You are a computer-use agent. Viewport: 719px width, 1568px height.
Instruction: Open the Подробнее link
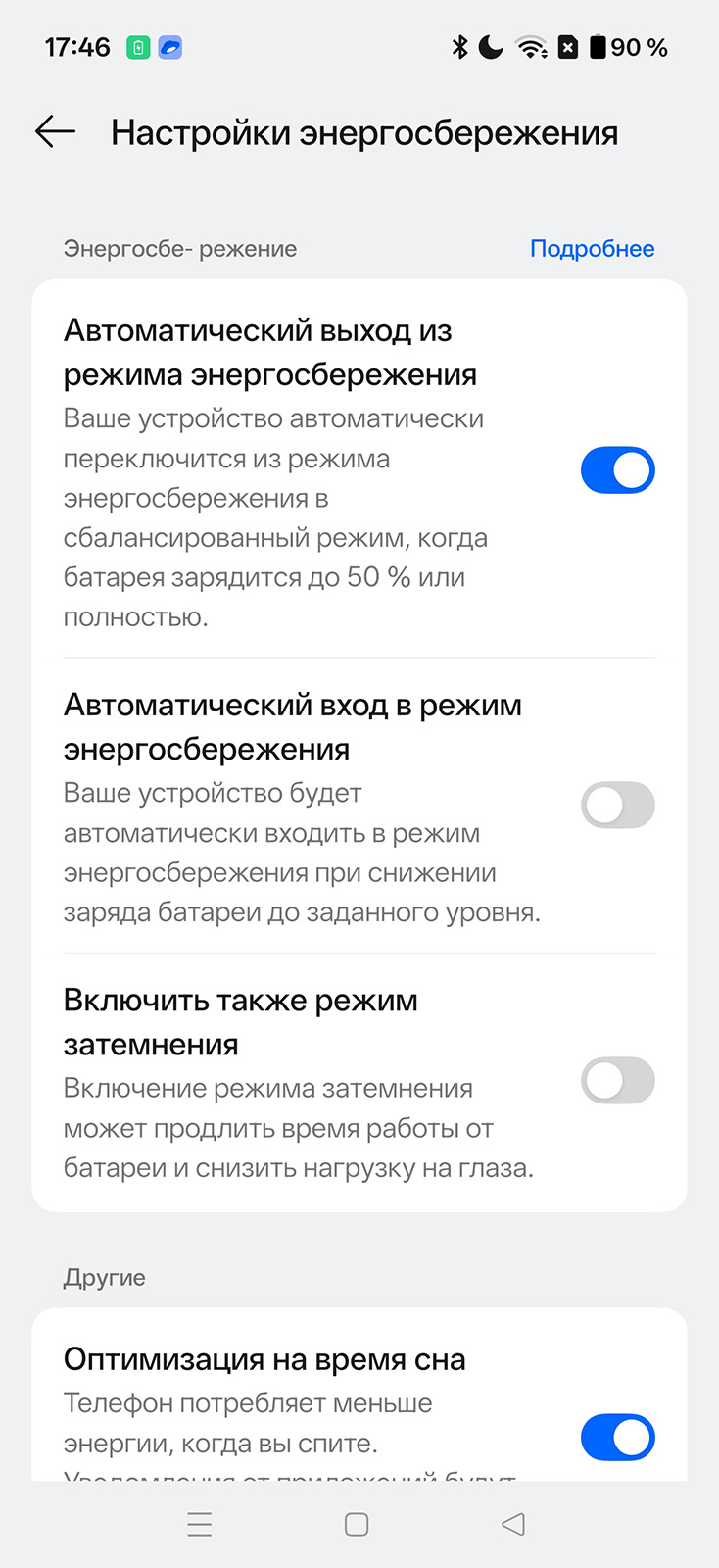(592, 249)
